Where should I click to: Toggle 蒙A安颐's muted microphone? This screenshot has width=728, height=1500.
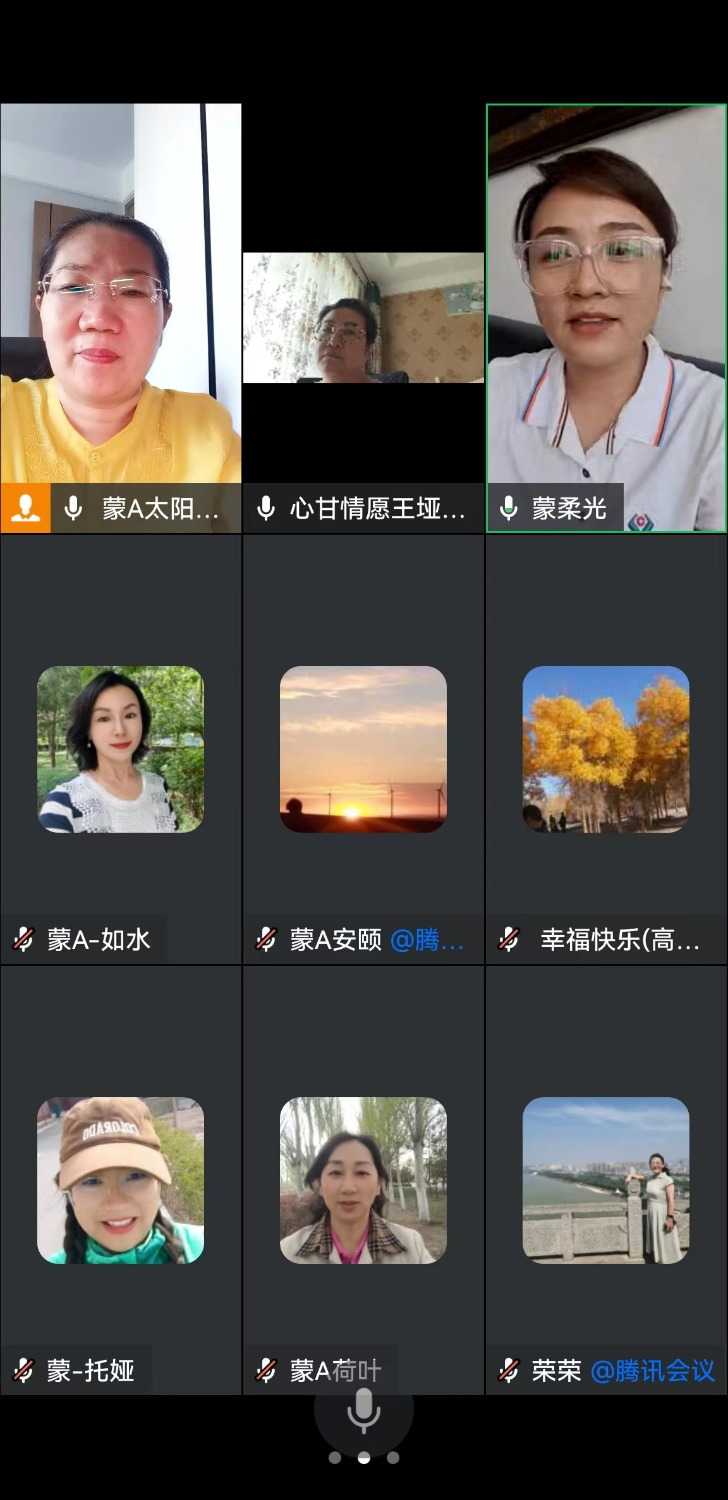click(x=265, y=941)
